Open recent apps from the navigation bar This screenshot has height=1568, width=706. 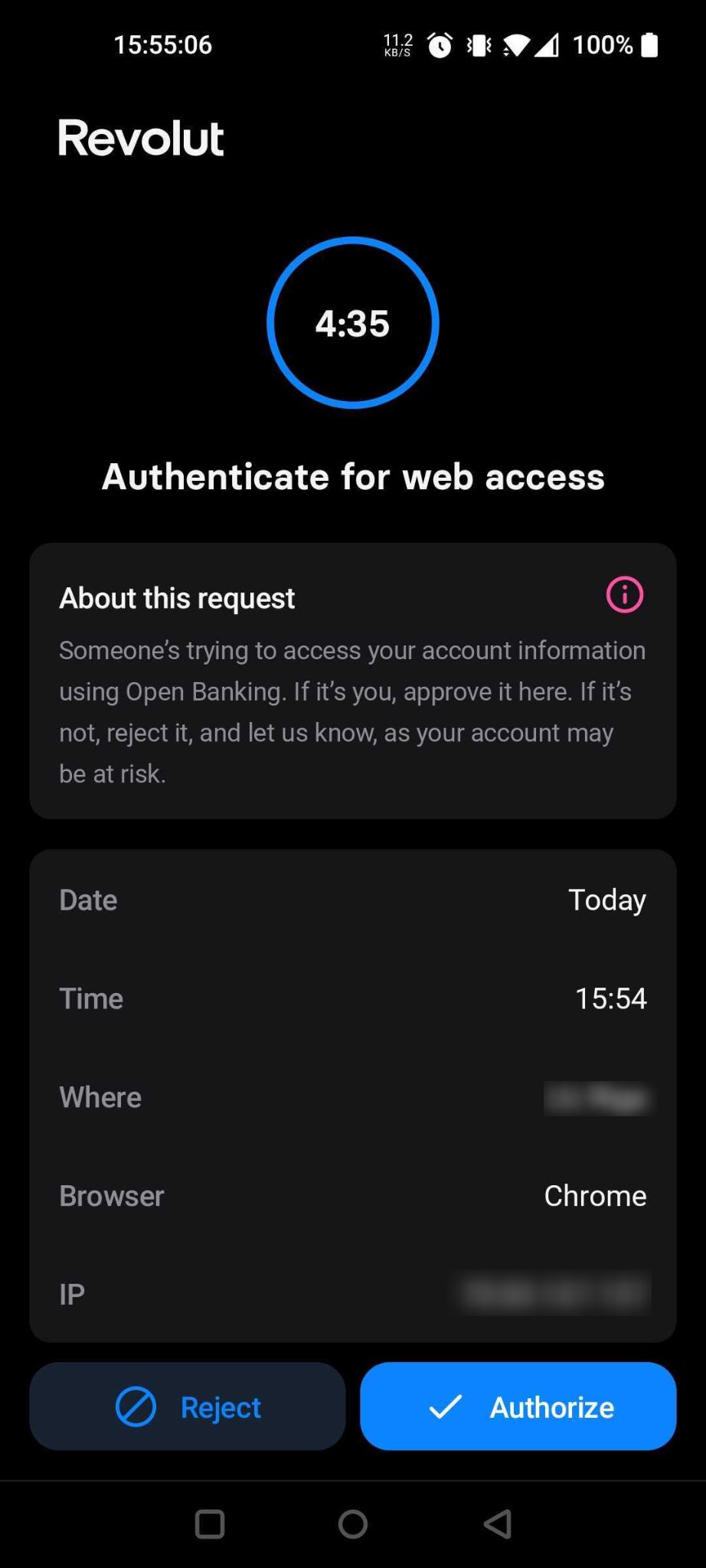click(x=209, y=1524)
